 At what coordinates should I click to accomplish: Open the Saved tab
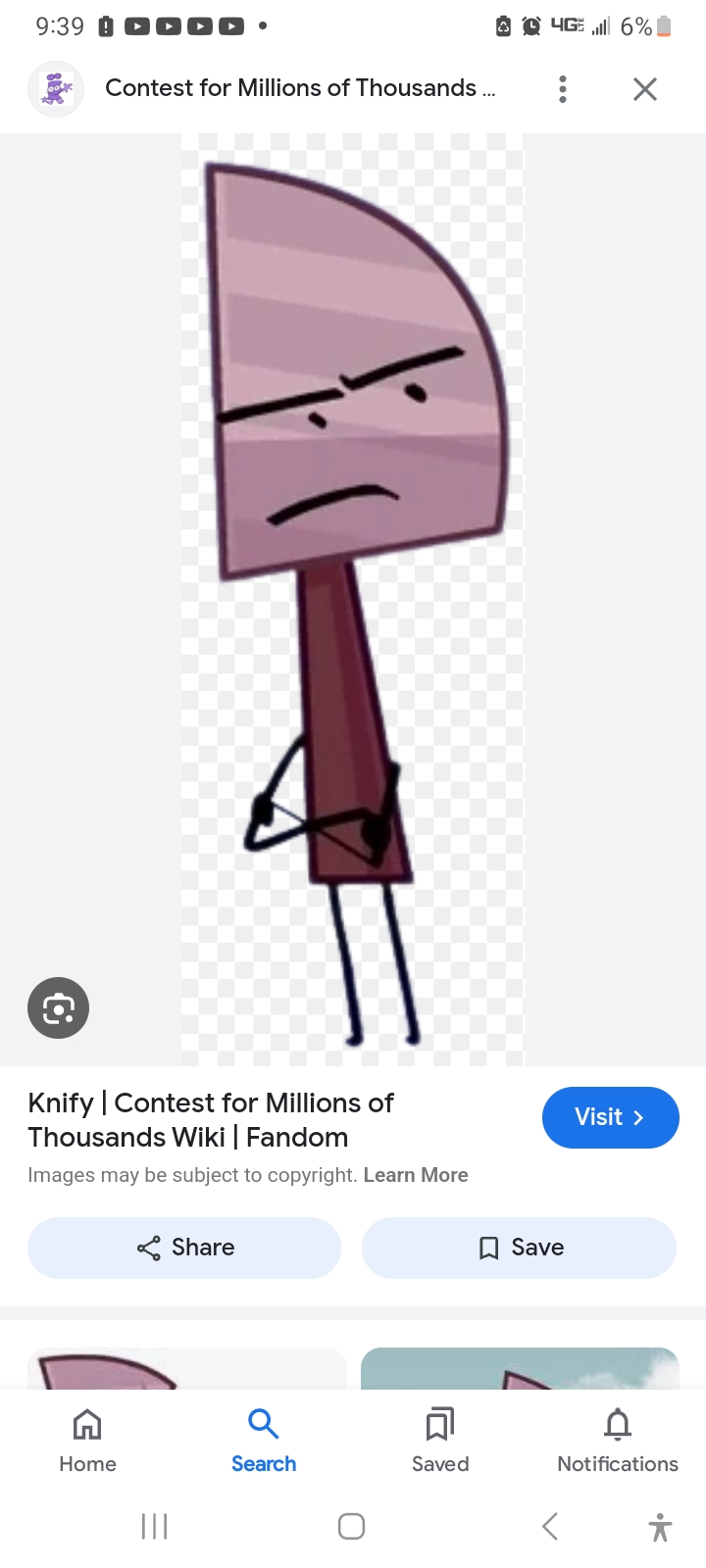[440, 1439]
